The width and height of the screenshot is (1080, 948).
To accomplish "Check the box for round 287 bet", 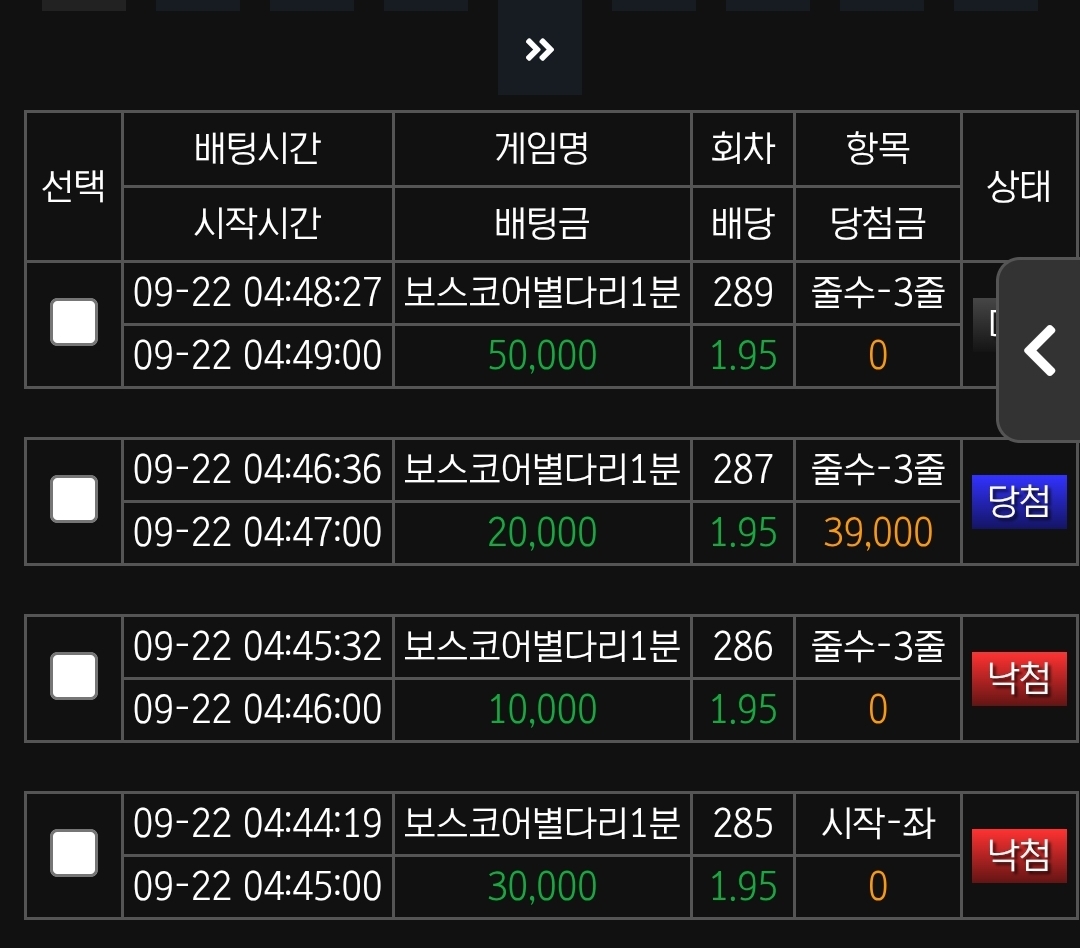I will (74, 500).
